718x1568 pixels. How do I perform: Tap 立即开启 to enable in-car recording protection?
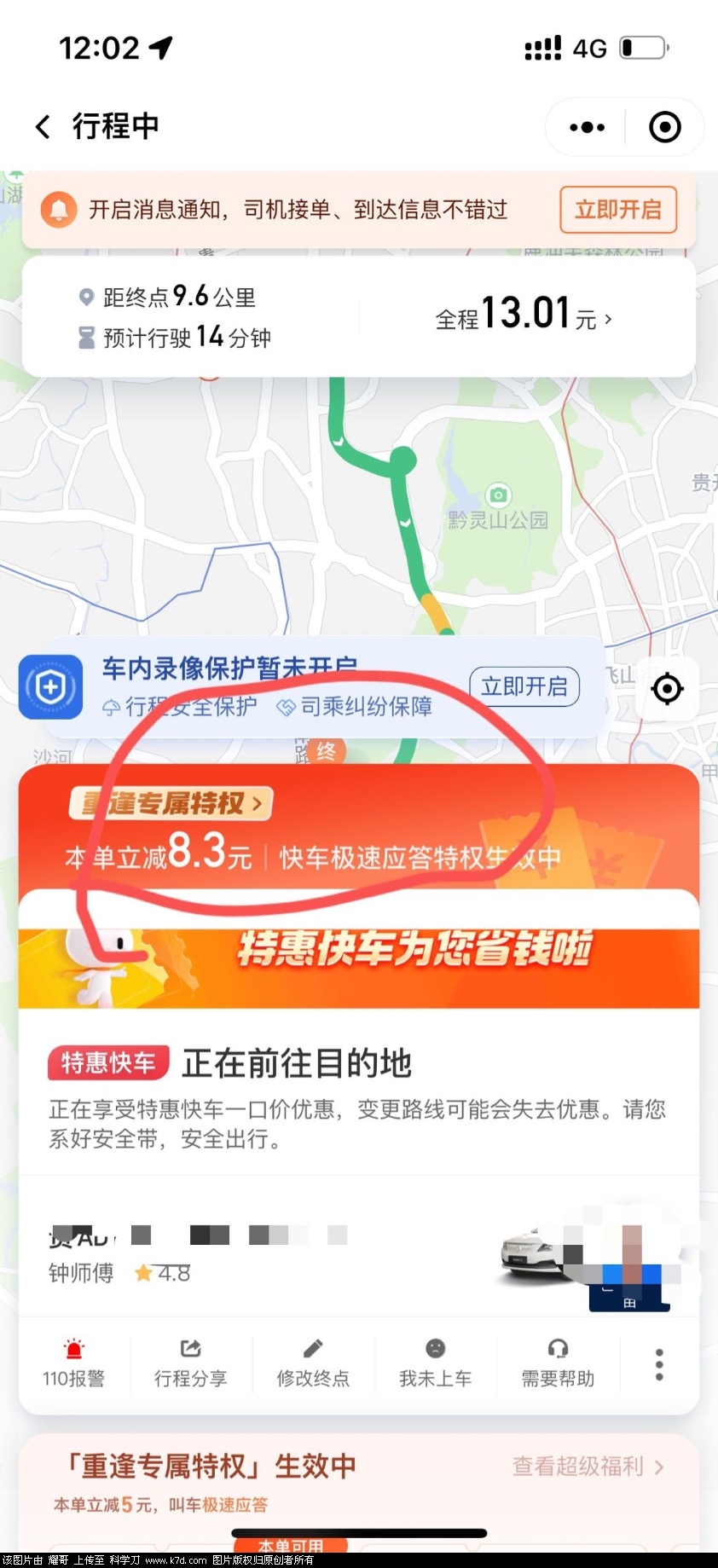pos(524,686)
